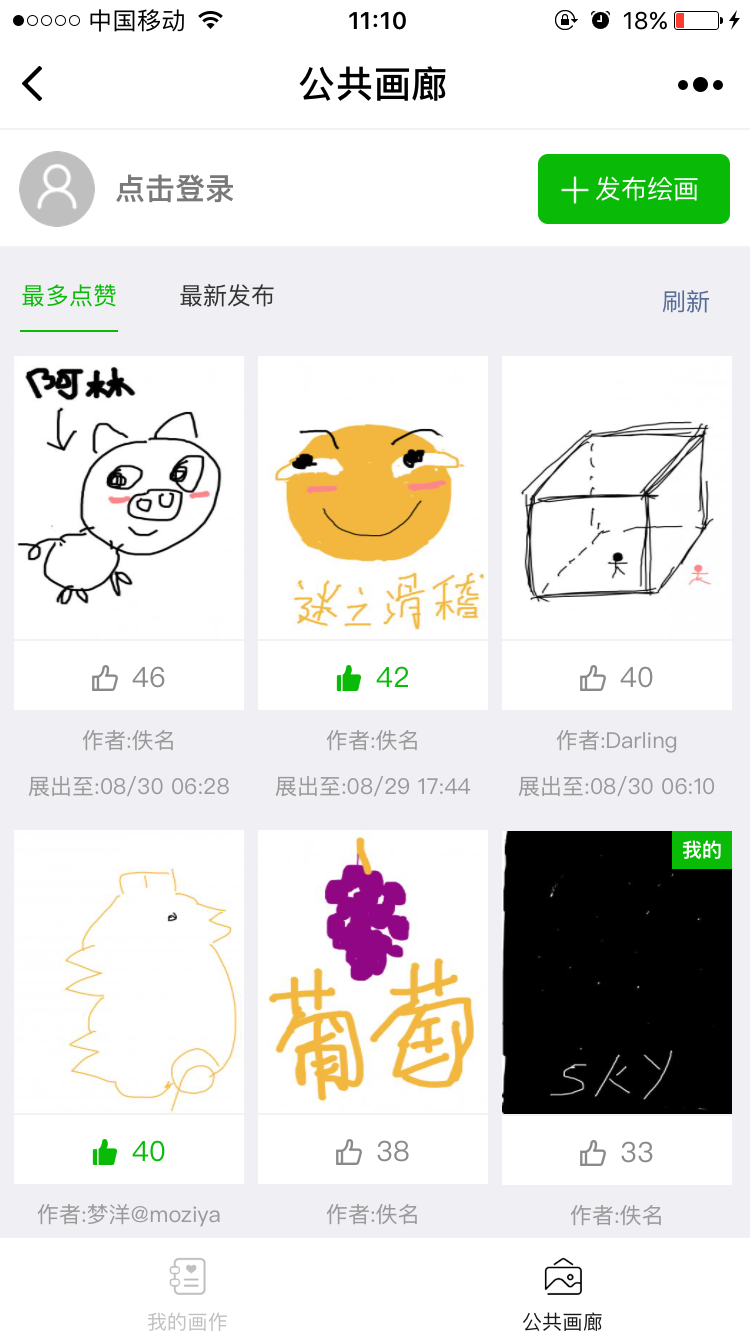The image size is (750, 1334).
Task: Switch to the 最新发布 tab
Action: [x=227, y=296]
